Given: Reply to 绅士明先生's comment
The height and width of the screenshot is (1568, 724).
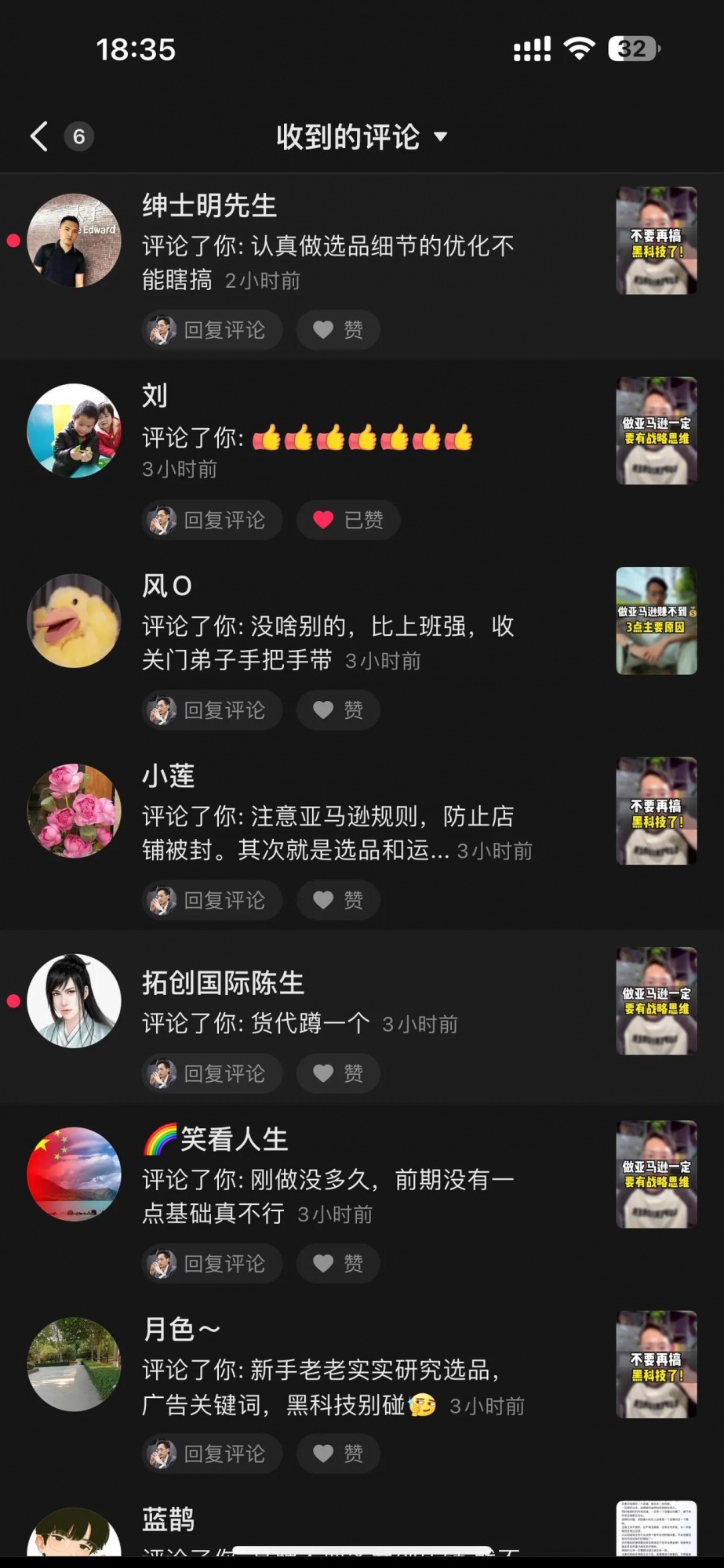Looking at the screenshot, I should (x=212, y=329).
